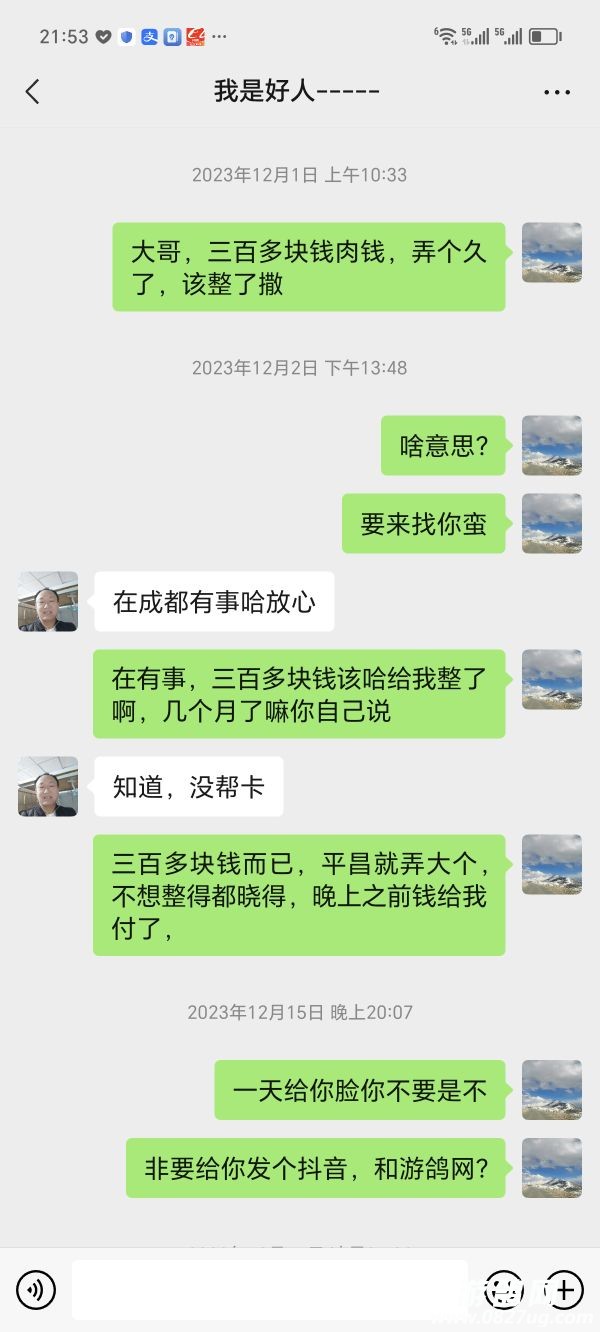
Task: Open the chat options menu
Action: click(557, 92)
